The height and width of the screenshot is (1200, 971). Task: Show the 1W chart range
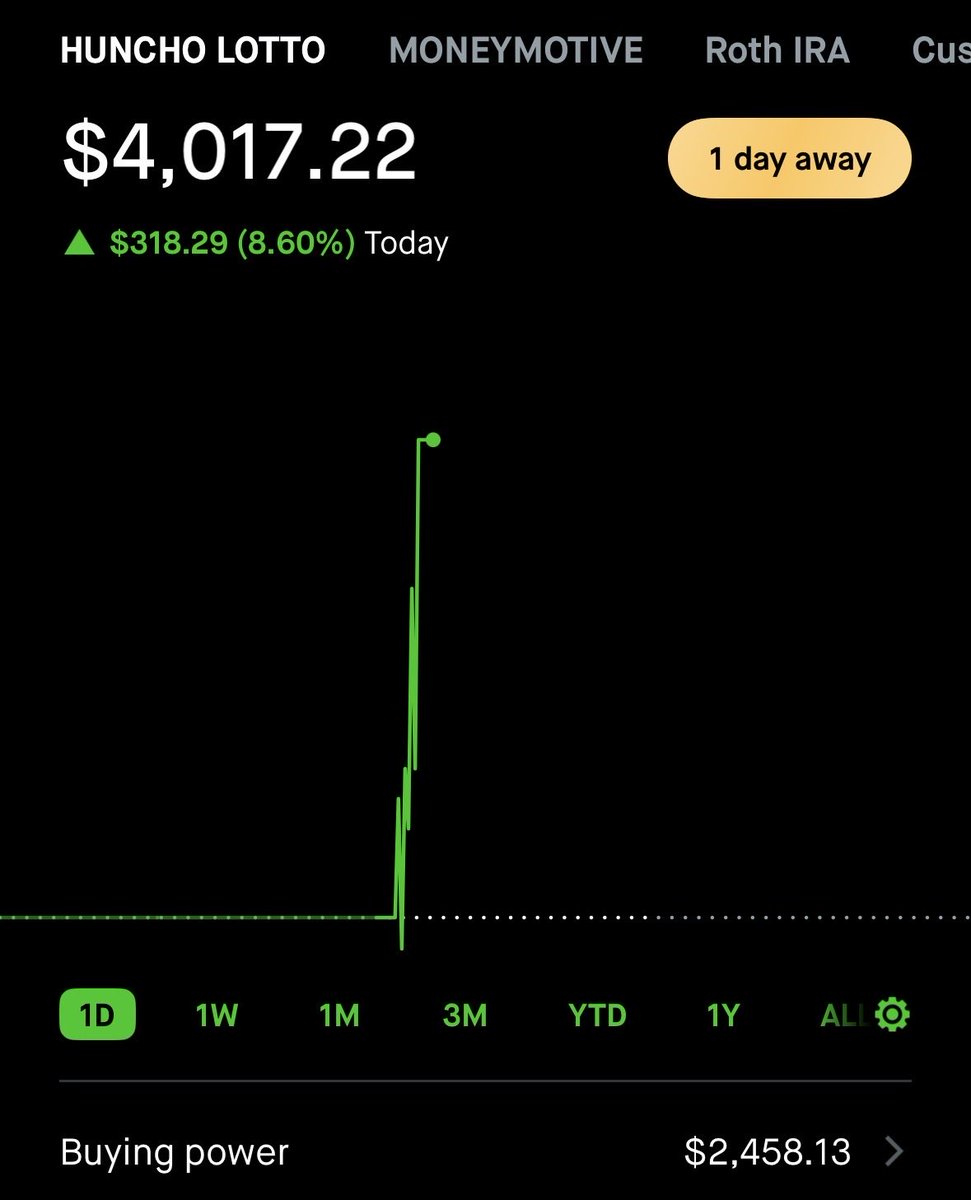(x=217, y=1016)
